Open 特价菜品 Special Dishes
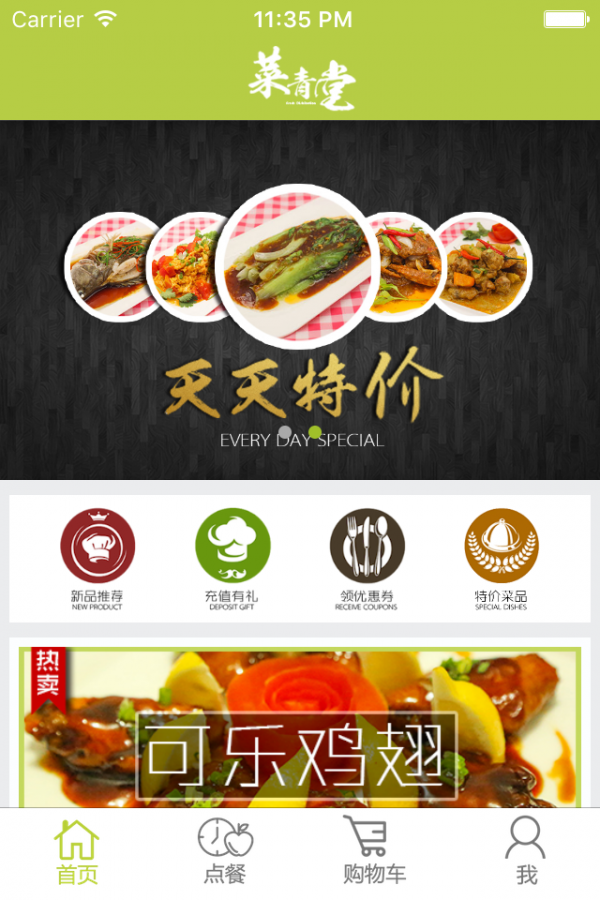The image size is (600, 900). click(x=501, y=558)
